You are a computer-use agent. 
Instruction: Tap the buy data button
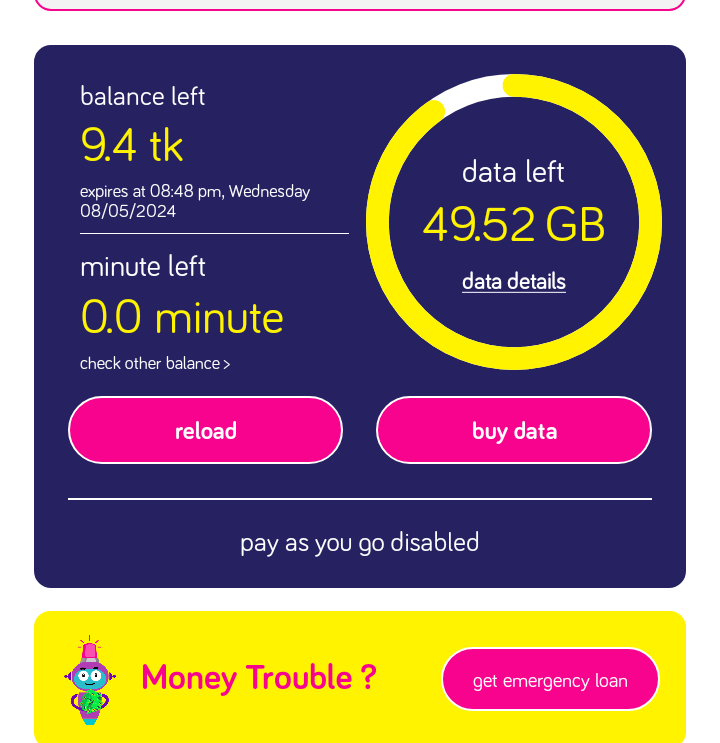pyautogui.click(x=514, y=430)
